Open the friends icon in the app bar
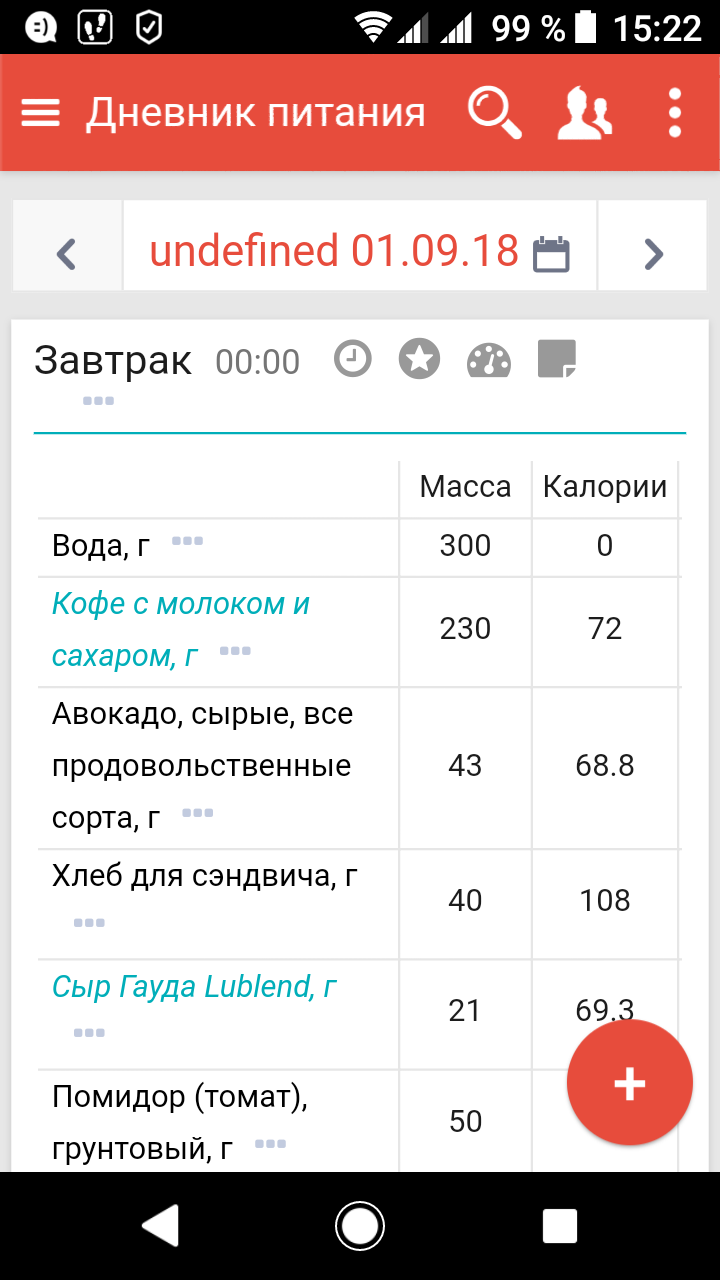Viewport: 720px width, 1280px height. click(x=584, y=113)
